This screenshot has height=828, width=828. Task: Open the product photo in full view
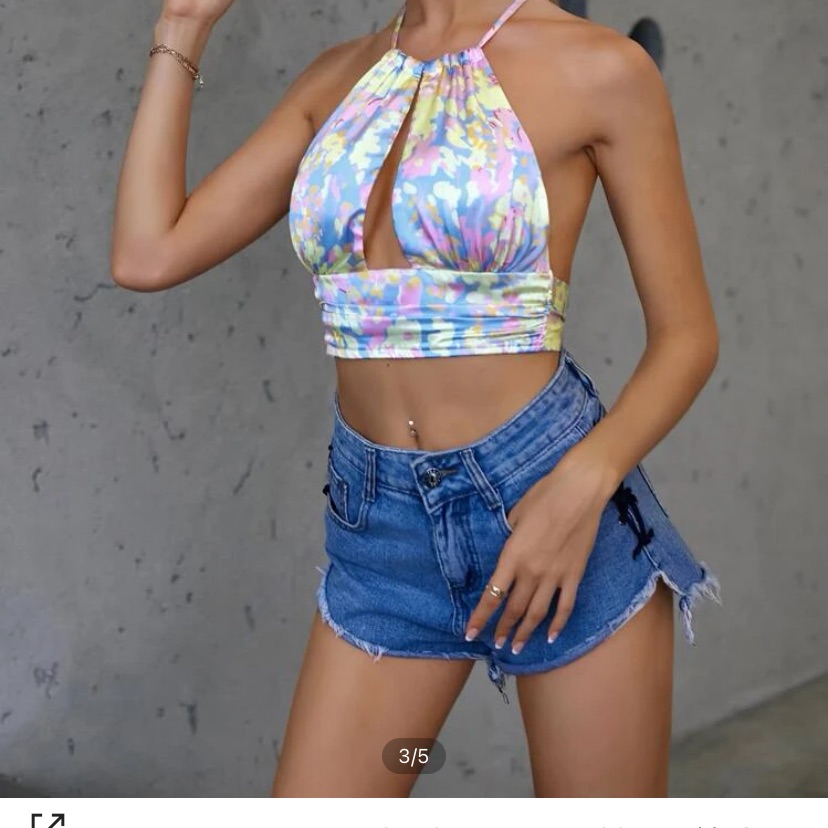[414, 400]
